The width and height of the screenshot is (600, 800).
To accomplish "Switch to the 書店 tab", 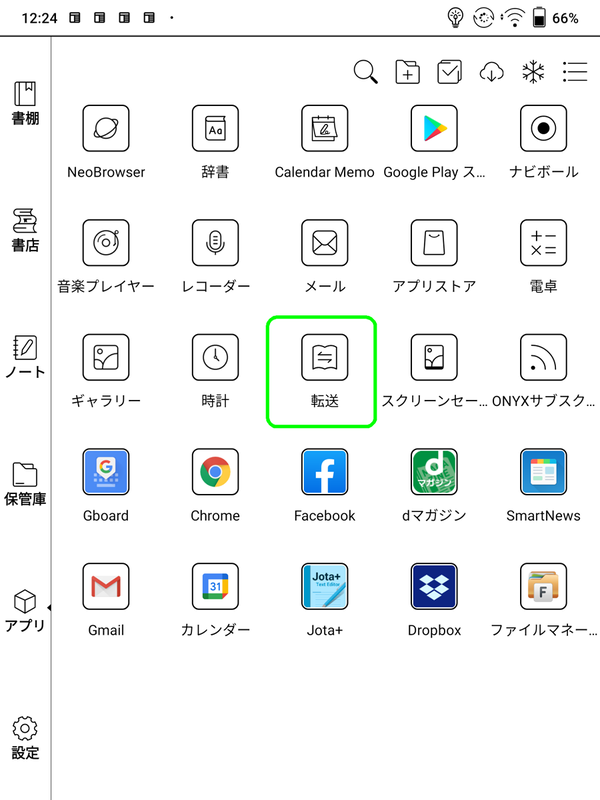I will tap(25, 230).
